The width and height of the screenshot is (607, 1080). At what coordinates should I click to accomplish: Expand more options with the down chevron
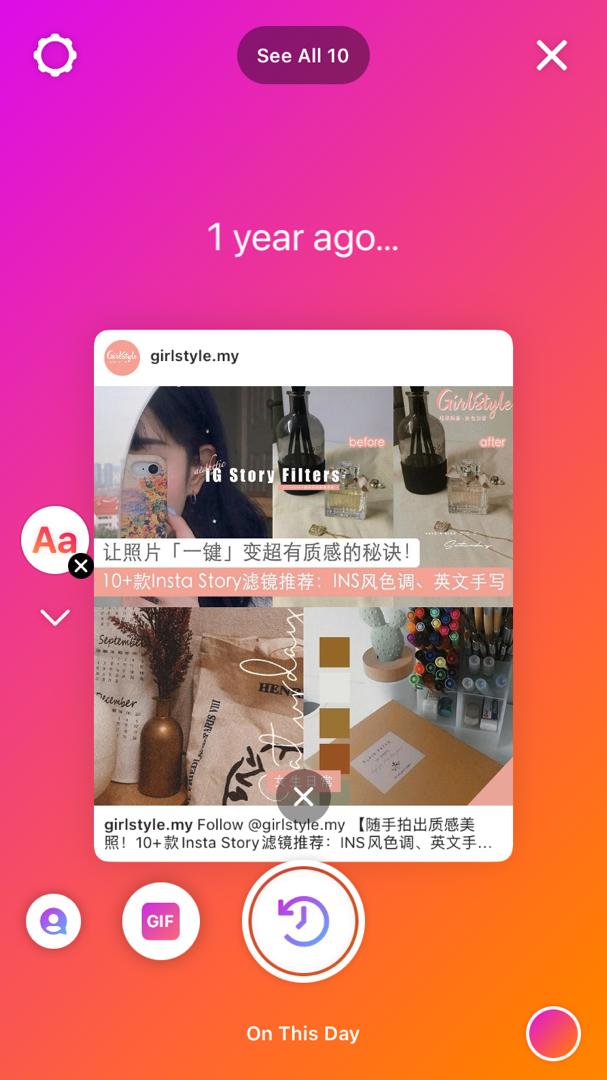tap(55, 618)
